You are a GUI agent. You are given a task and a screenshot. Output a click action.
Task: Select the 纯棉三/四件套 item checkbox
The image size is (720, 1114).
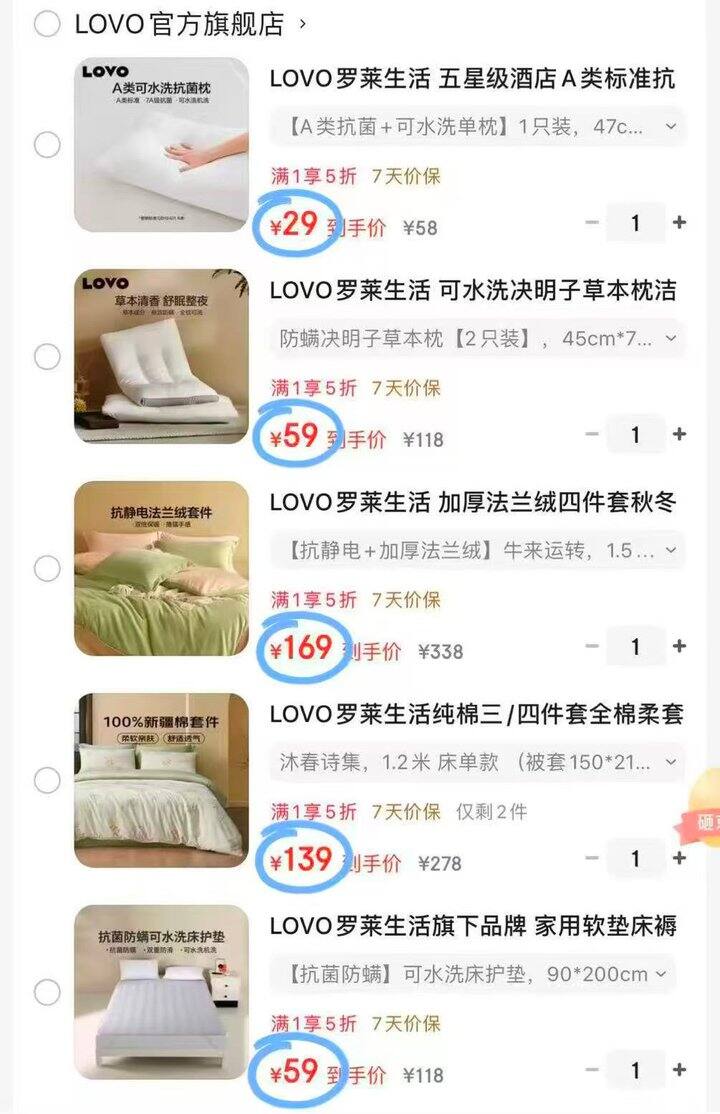47,780
